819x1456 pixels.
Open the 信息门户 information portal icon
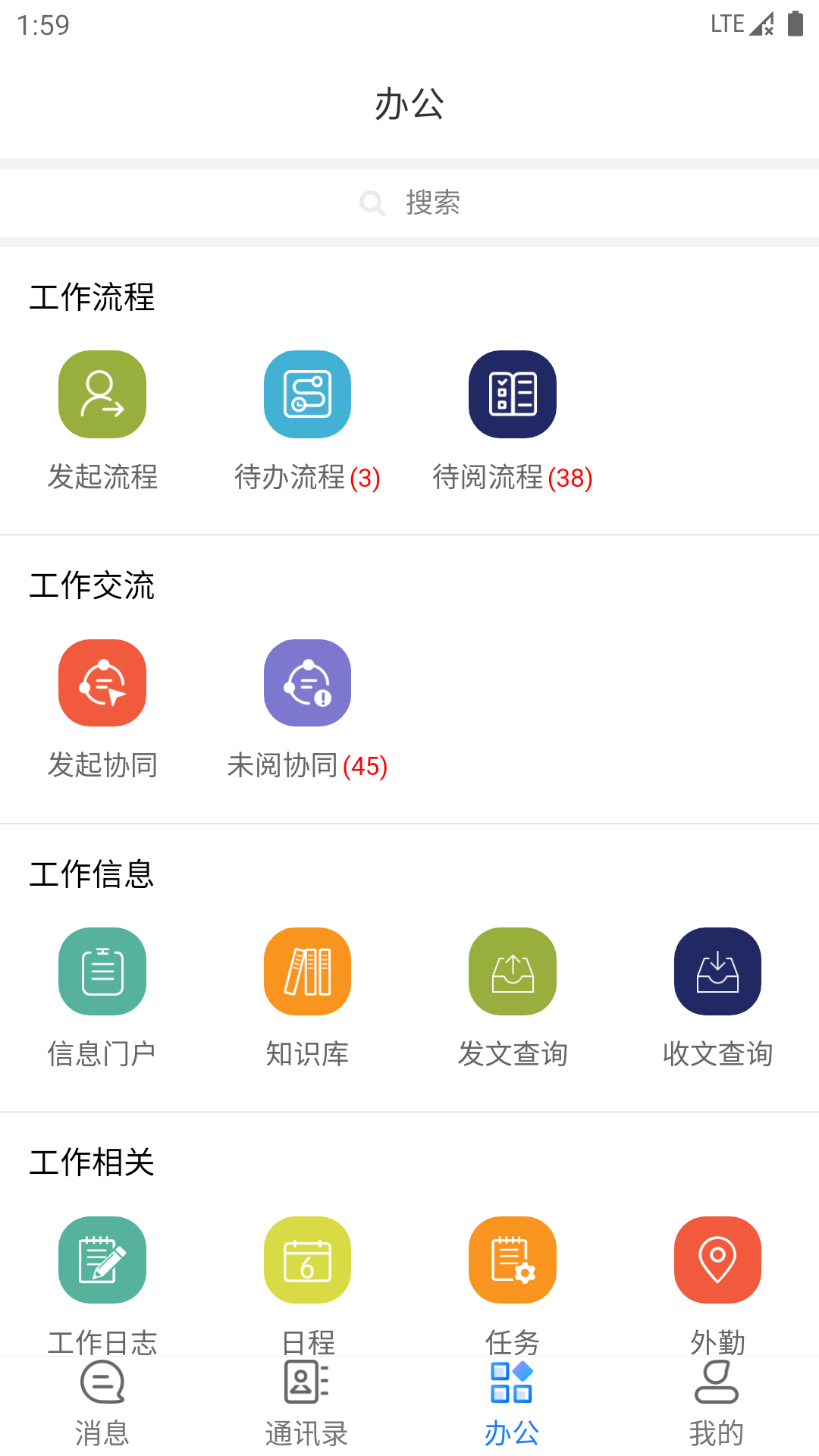coord(102,971)
